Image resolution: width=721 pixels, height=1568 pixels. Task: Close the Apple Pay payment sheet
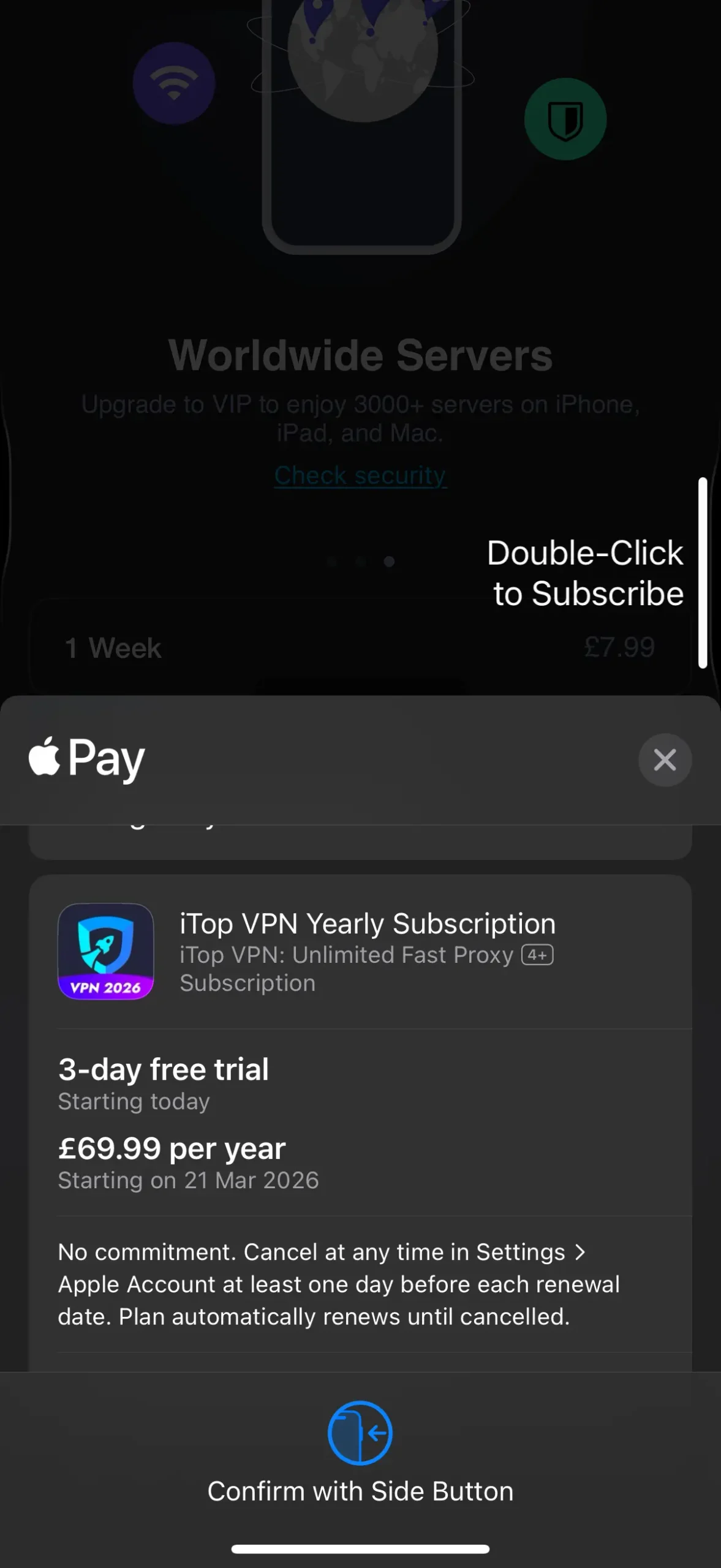(x=665, y=759)
